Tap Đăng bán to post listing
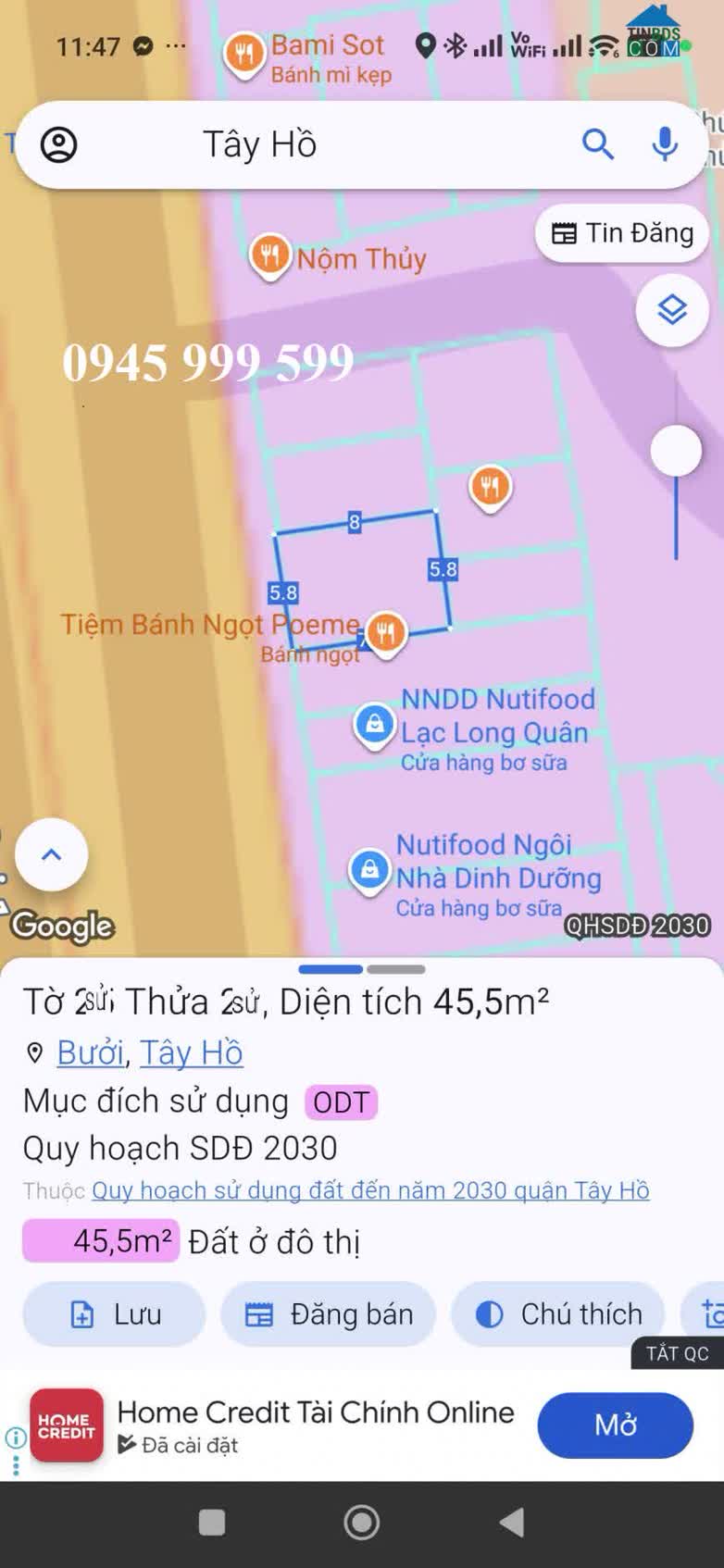Screen dimensions: 724x1568 (328, 1314)
